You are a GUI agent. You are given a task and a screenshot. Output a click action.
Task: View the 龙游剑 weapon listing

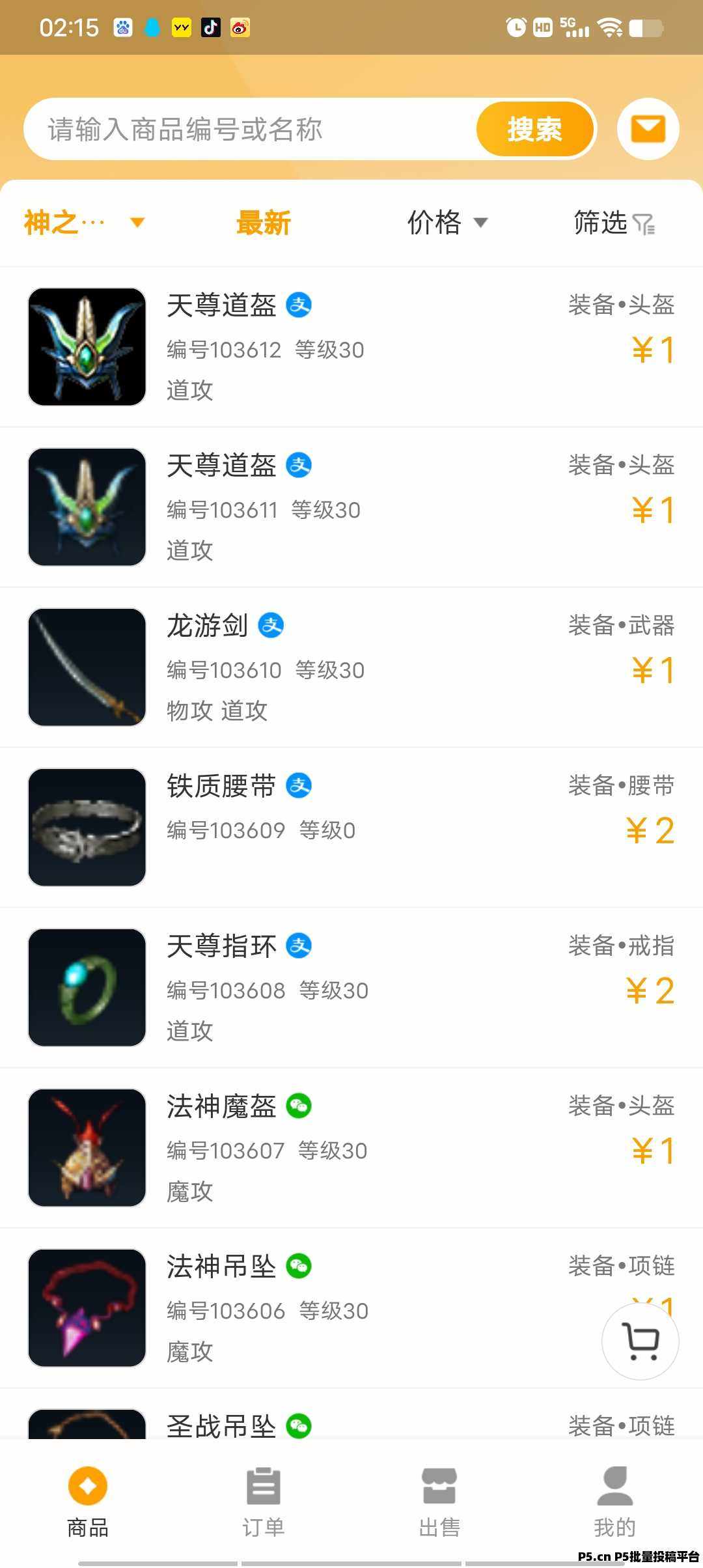[351, 667]
